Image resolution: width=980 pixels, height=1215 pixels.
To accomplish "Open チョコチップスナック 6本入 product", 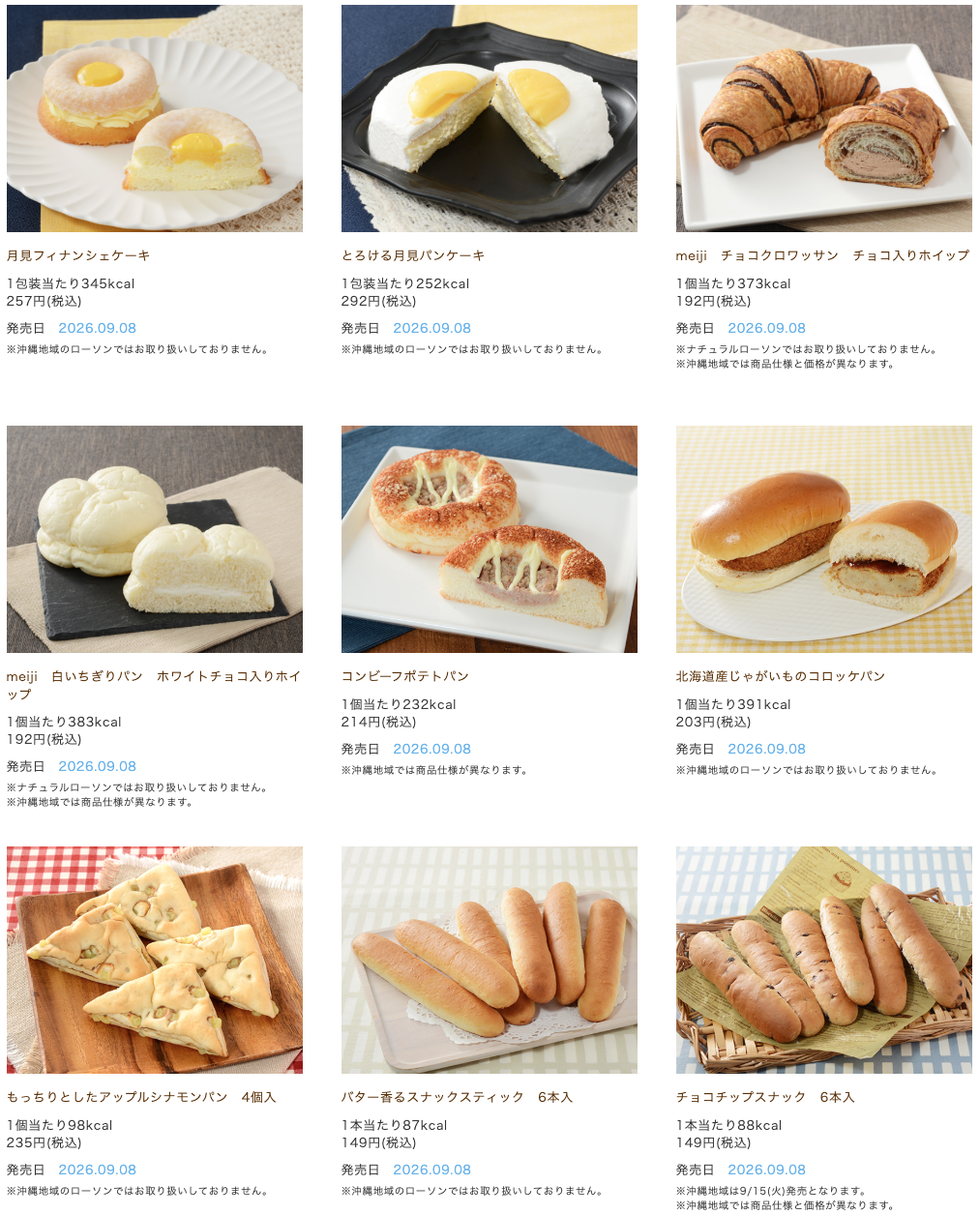I will click(765, 1097).
